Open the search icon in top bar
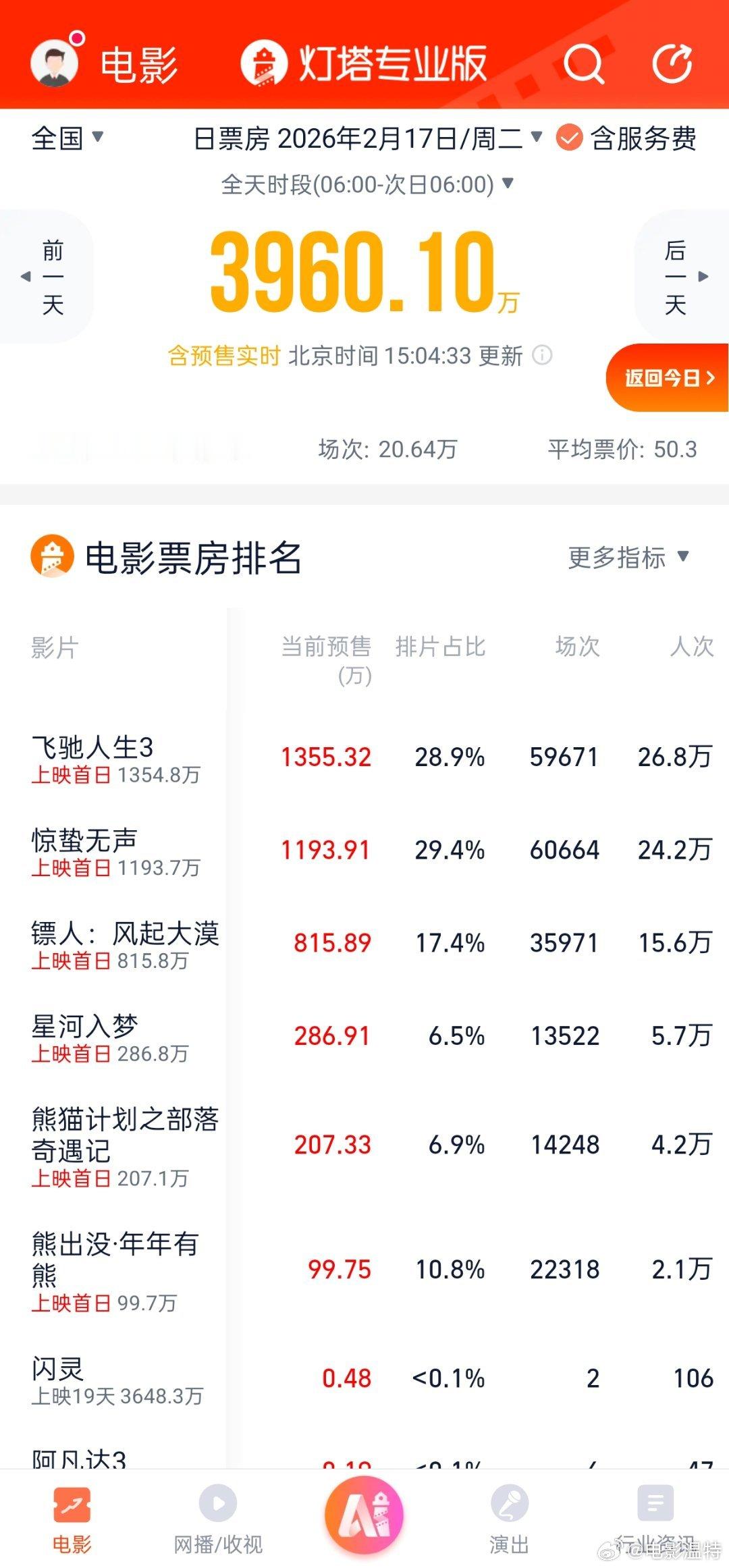Image resolution: width=729 pixels, height=1568 pixels. [585, 65]
